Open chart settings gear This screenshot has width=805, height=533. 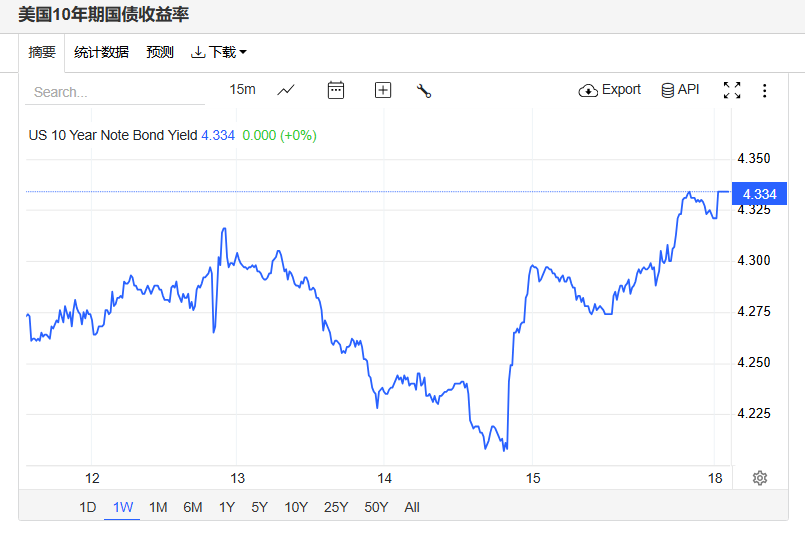point(760,478)
